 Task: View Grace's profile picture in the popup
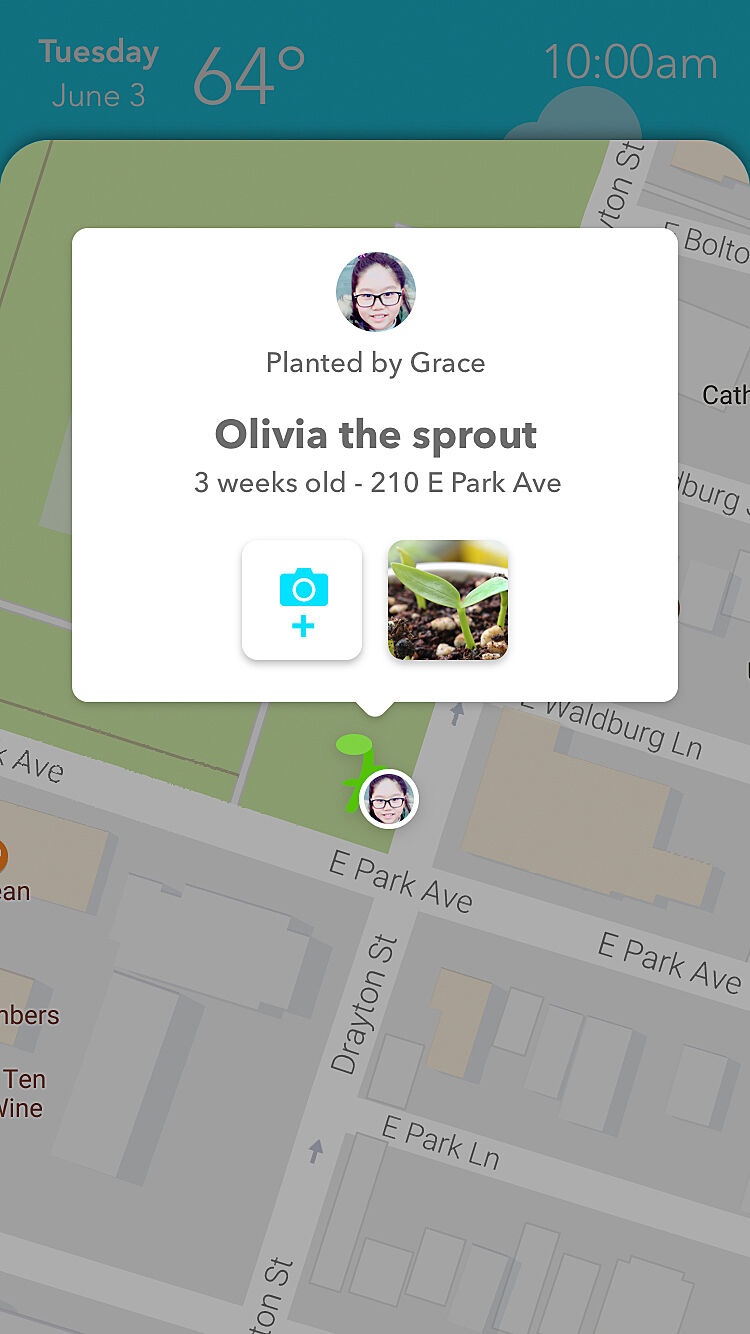coord(375,291)
